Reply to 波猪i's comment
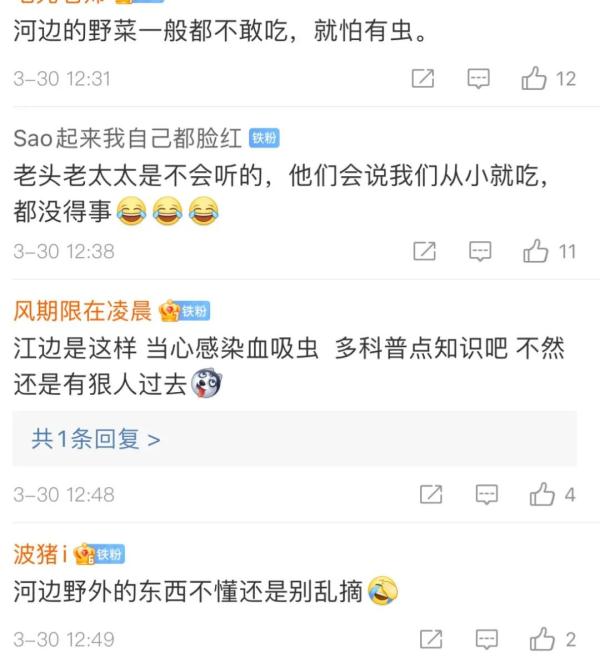600x658 pixels. click(x=486, y=639)
